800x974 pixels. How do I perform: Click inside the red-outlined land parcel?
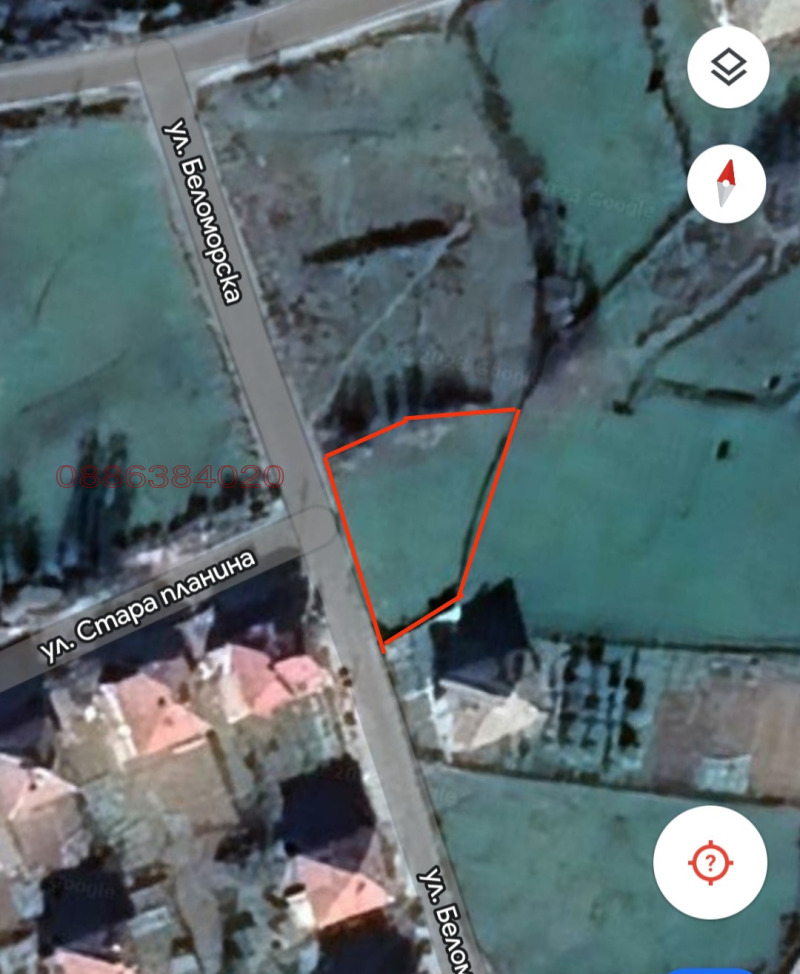click(x=420, y=520)
